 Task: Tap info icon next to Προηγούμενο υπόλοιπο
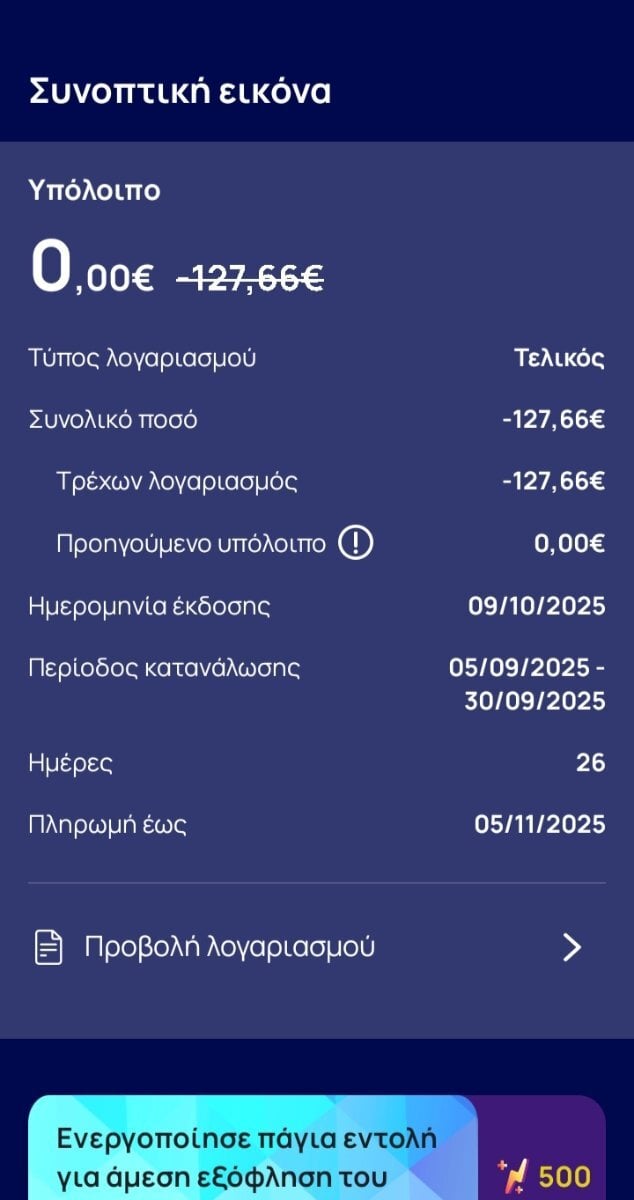tap(355, 543)
